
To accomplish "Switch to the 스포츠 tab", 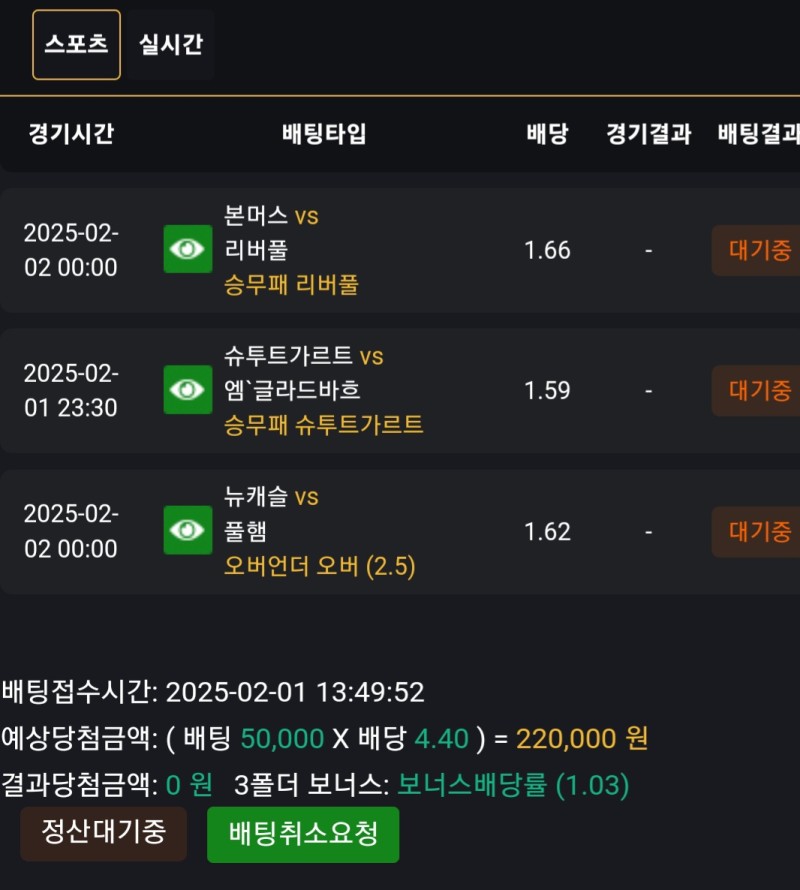I will (76, 45).
